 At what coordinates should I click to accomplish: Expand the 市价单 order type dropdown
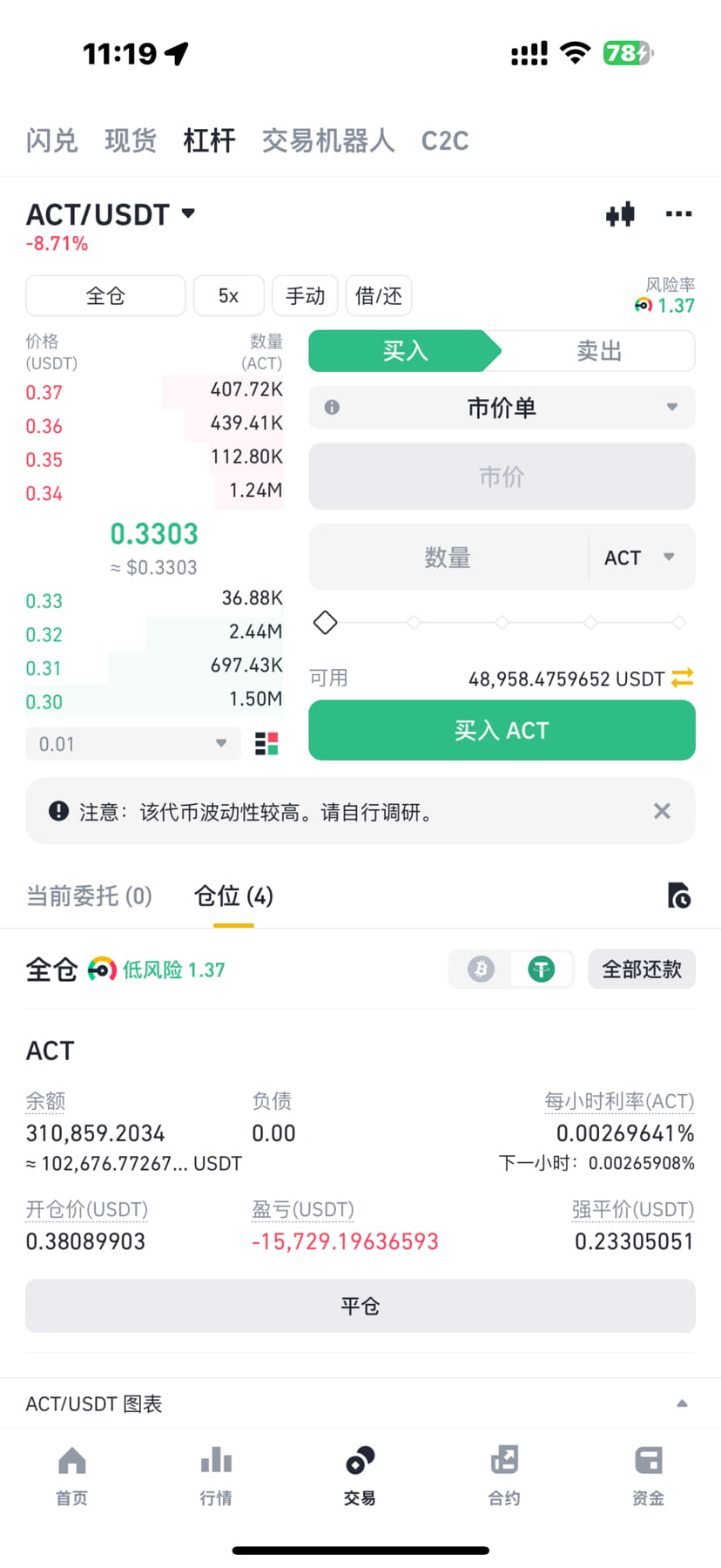coord(502,408)
